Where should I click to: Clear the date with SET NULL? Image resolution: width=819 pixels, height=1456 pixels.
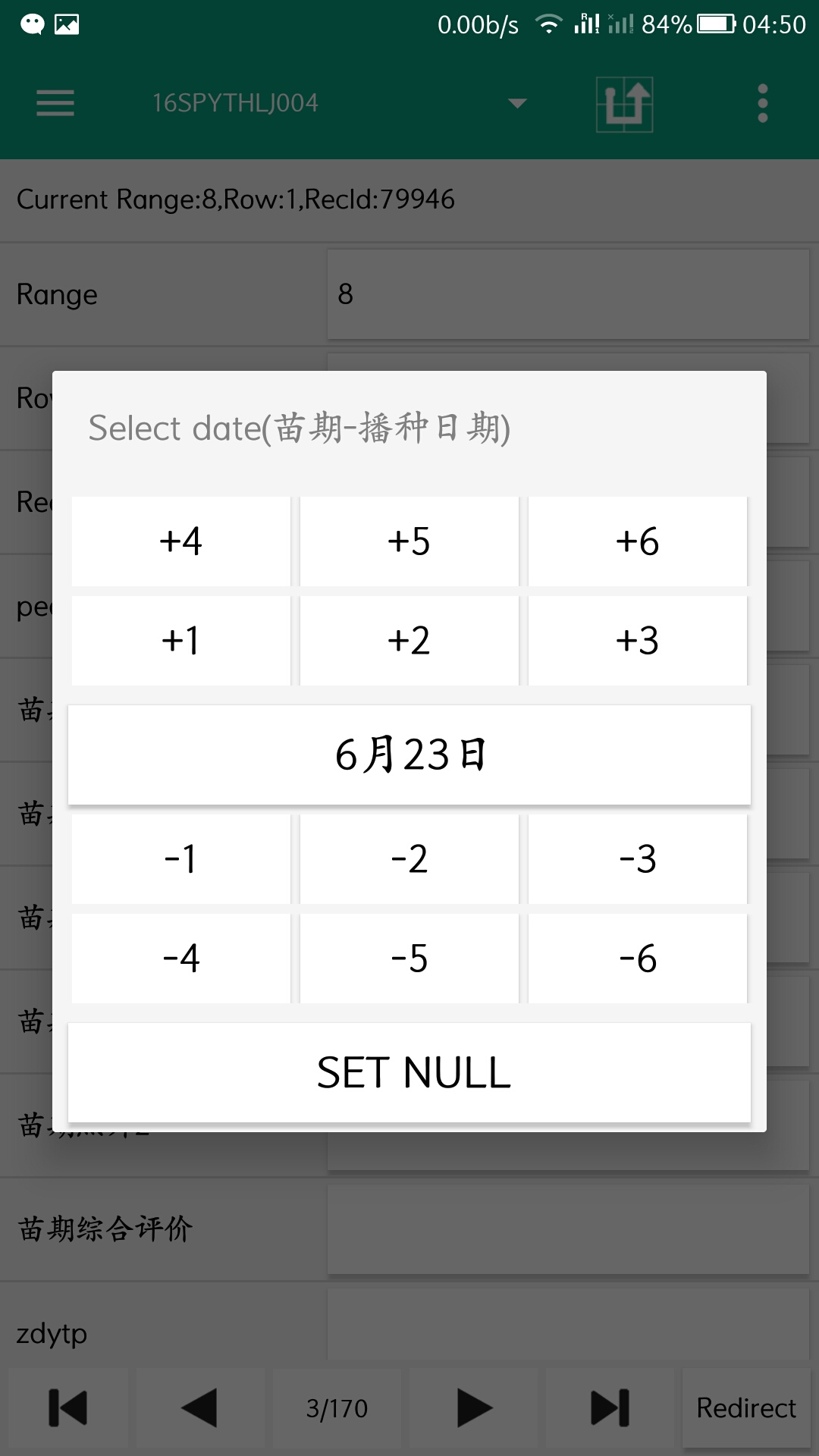click(409, 1072)
